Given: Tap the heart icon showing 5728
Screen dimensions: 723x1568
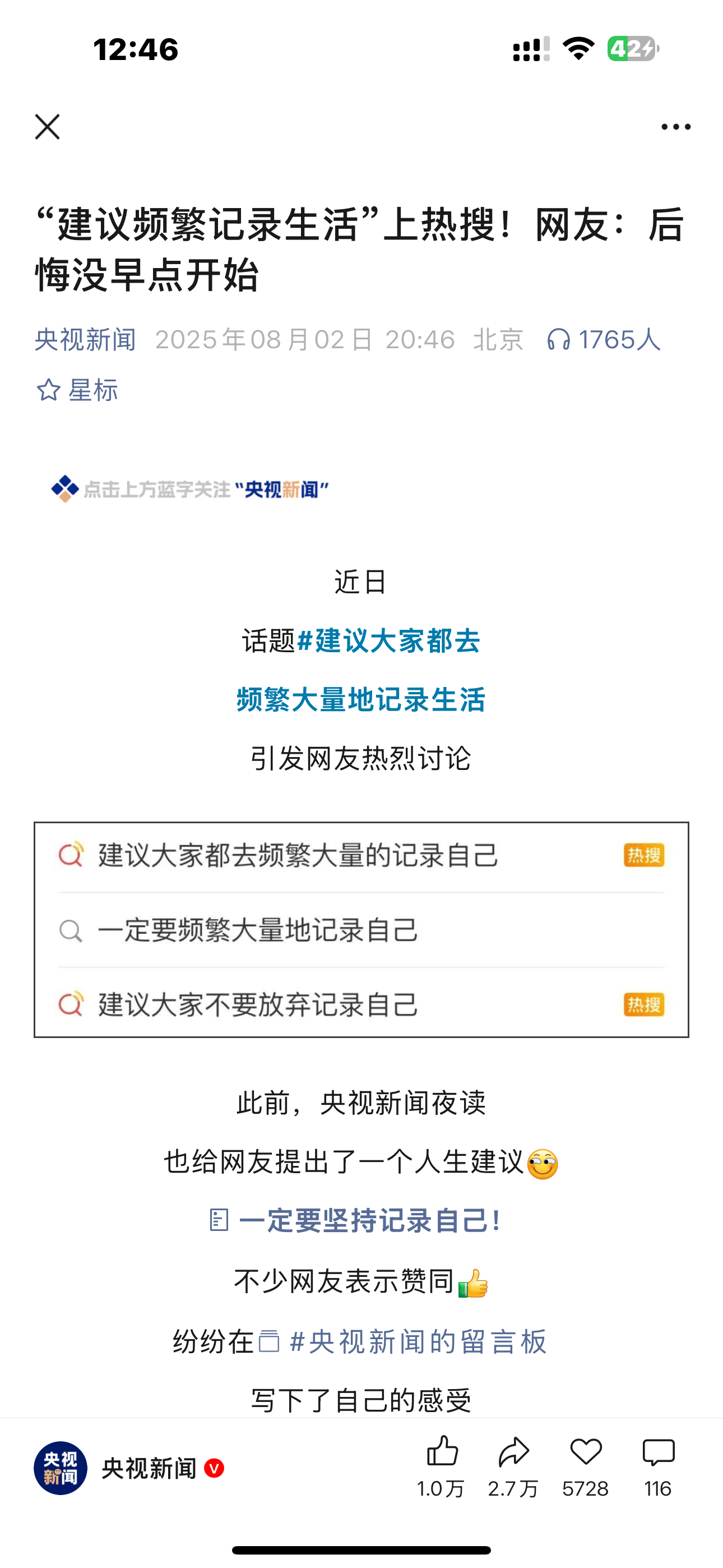Looking at the screenshot, I should [586, 1452].
